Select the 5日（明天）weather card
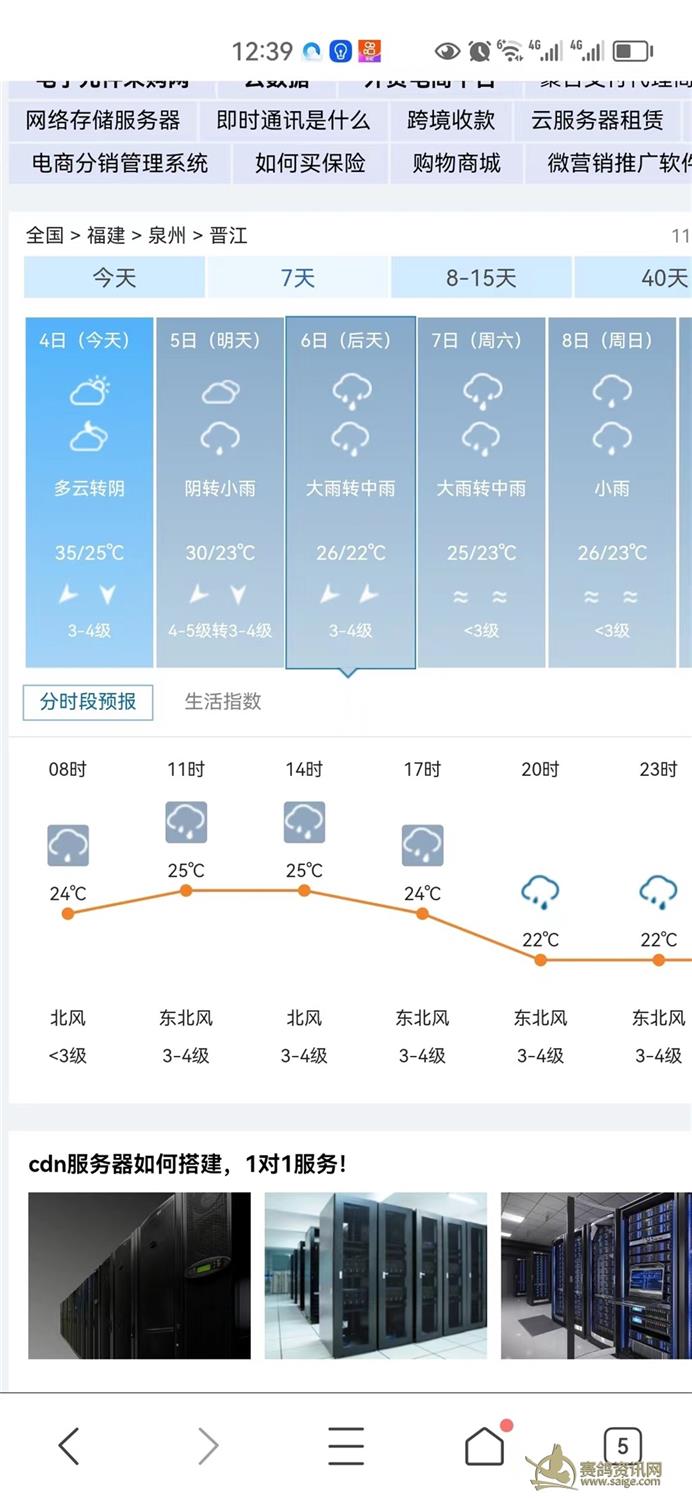Image resolution: width=692 pixels, height=1500 pixels. (x=220, y=492)
